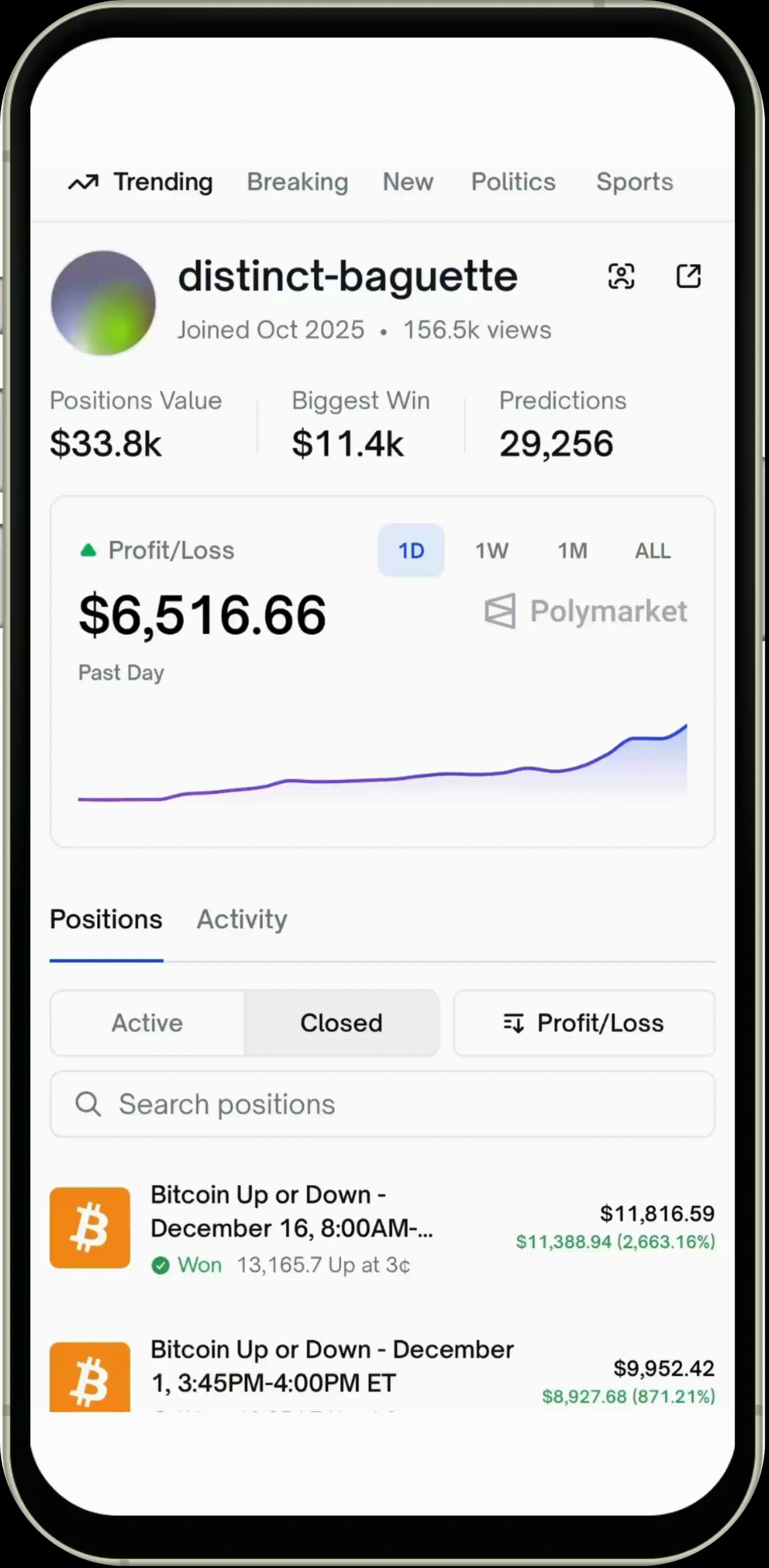Click the QR code scan icon

622,276
